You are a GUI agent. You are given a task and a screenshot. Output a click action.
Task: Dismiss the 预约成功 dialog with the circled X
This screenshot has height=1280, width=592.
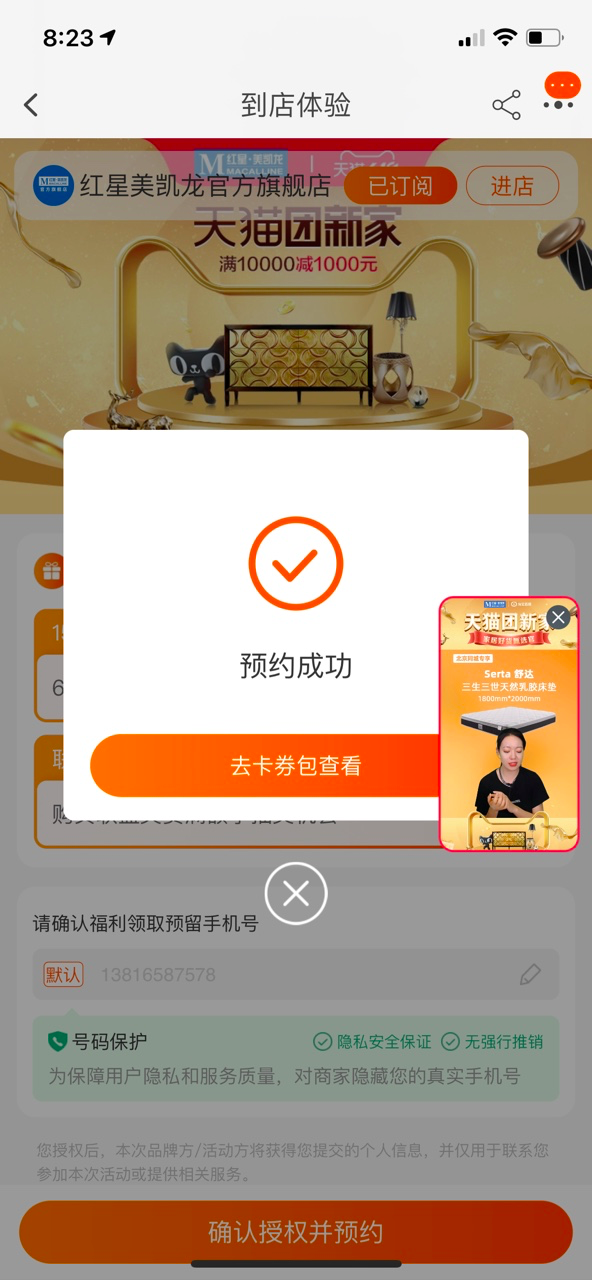coord(296,893)
